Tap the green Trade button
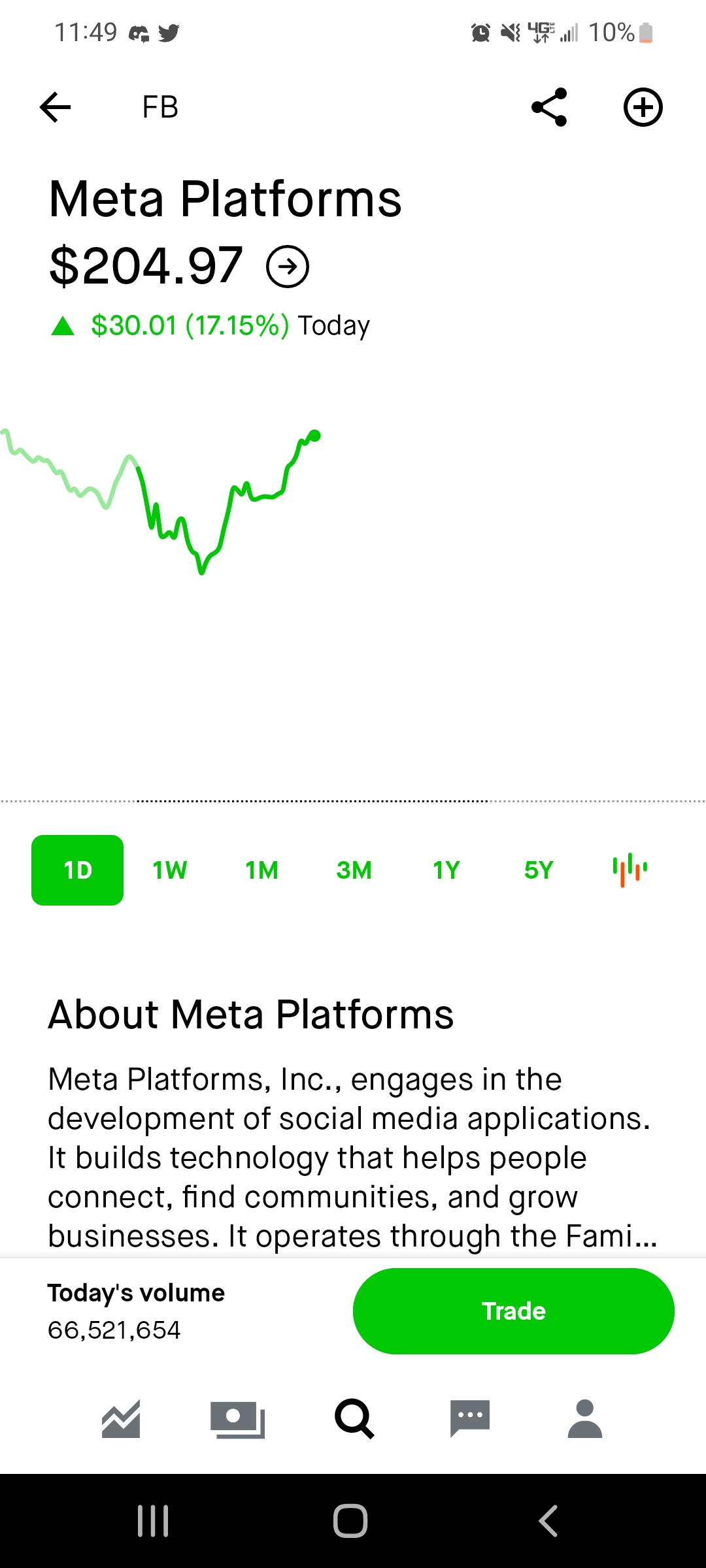 coord(514,1311)
